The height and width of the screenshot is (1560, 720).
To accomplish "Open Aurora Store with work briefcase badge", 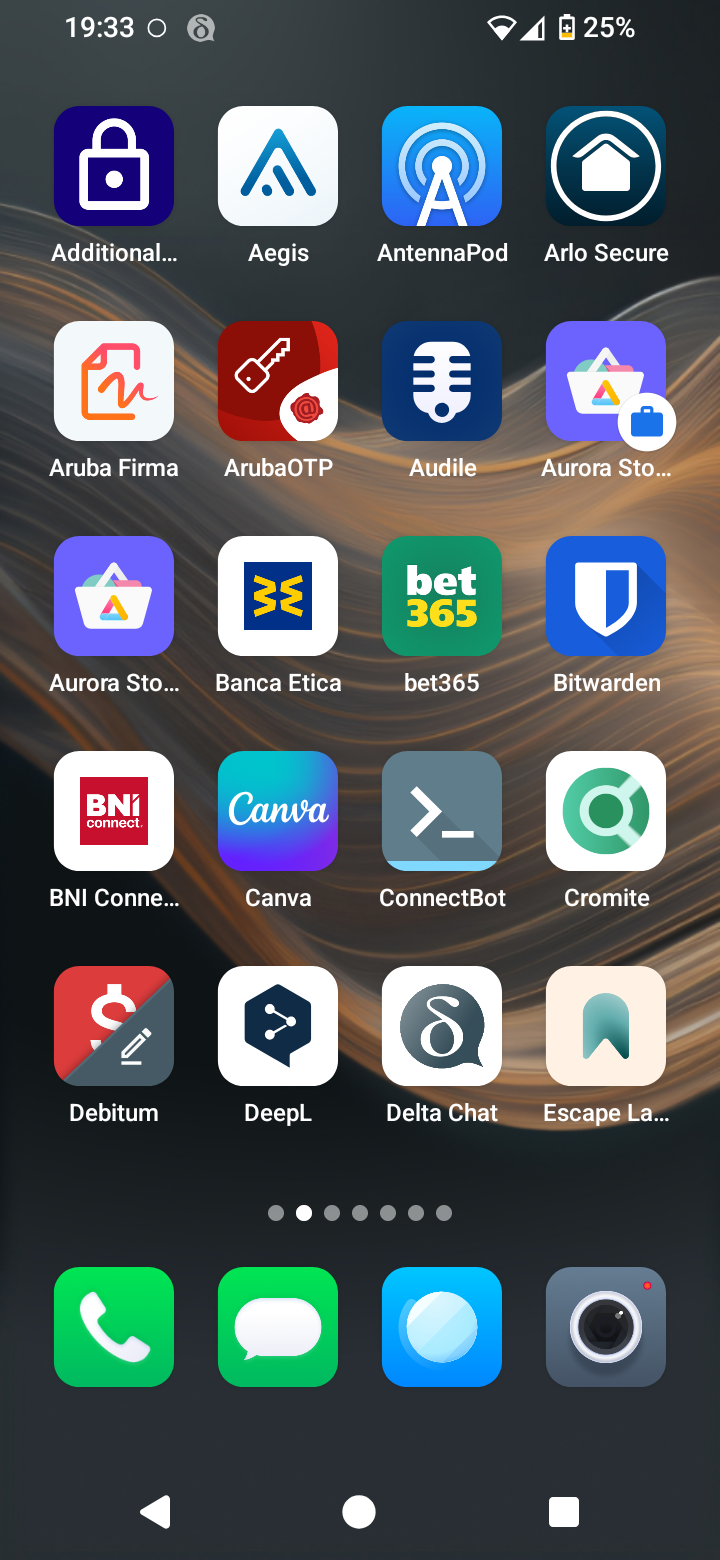I will tap(606, 381).
